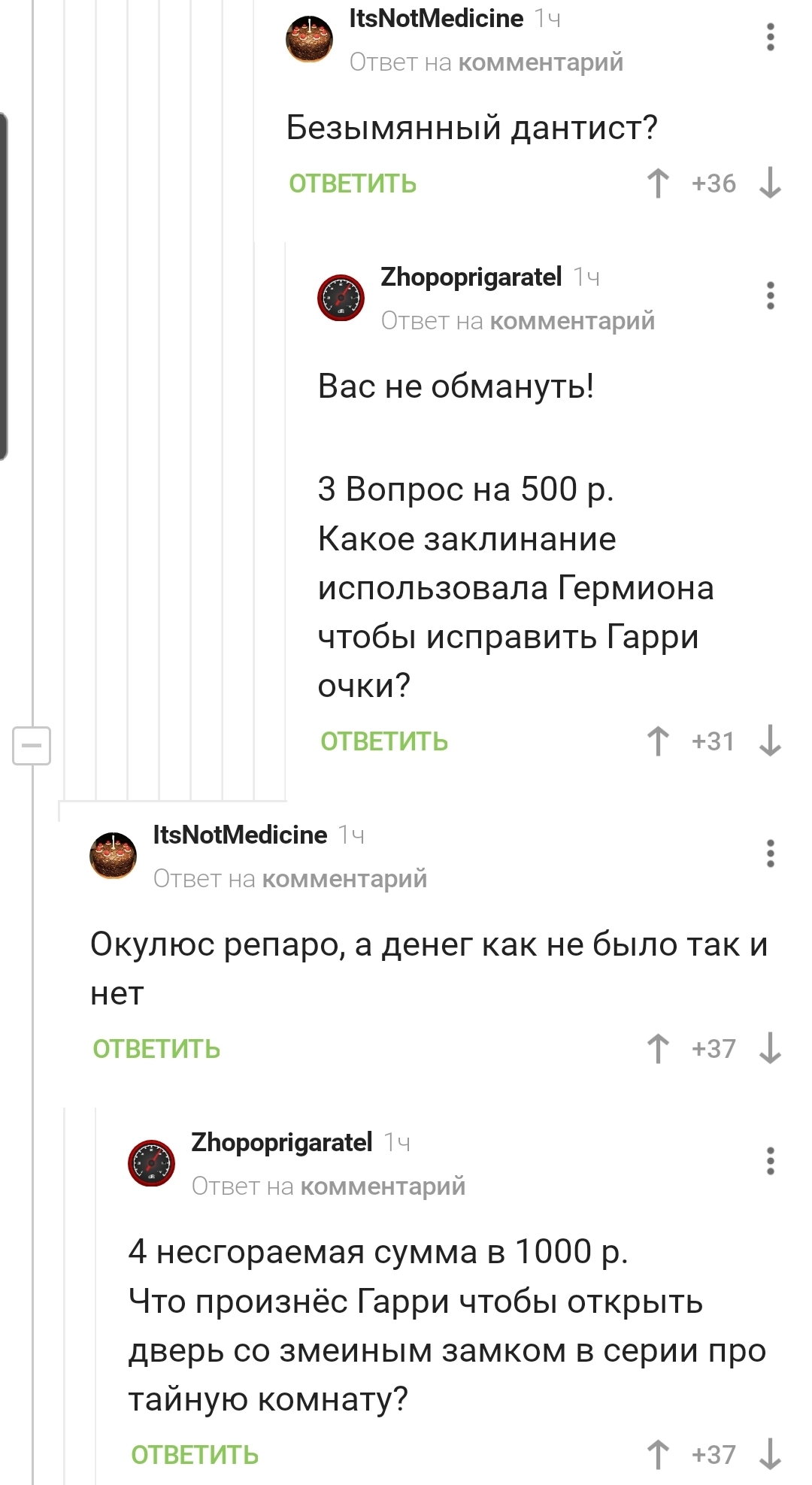
Task: Open the parent comment link under Zhopoprigaratel's 'несгораемая сумма' comment
Action: pos(383,1186)
